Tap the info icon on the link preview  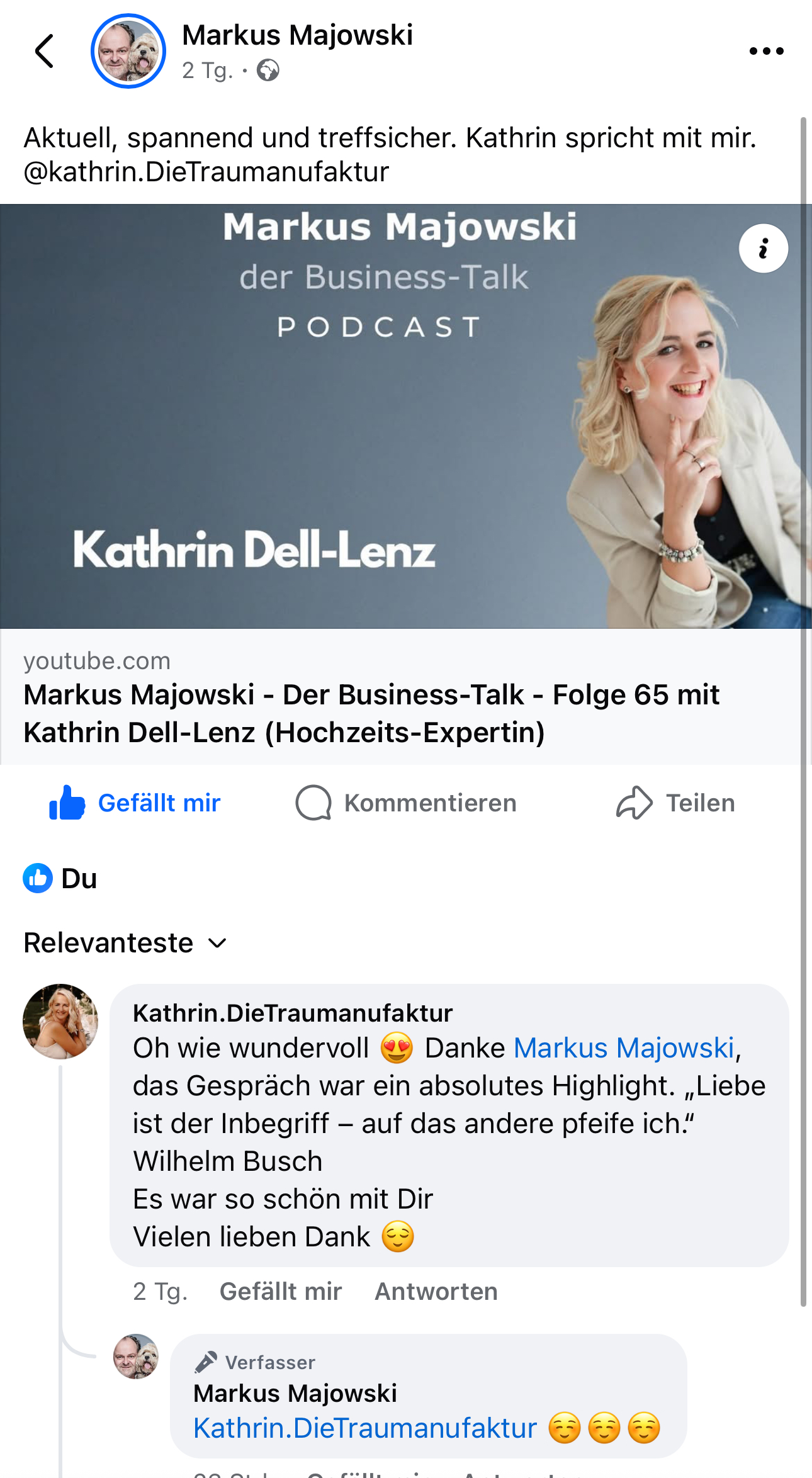763,248
